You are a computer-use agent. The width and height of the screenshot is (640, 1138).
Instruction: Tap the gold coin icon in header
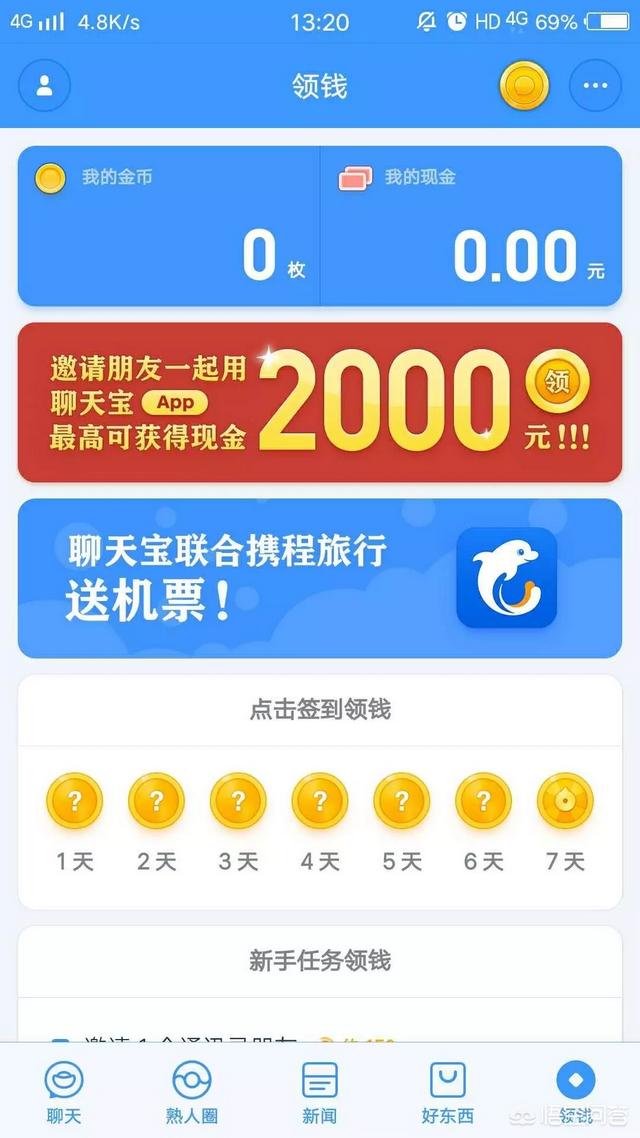point(524,86)
